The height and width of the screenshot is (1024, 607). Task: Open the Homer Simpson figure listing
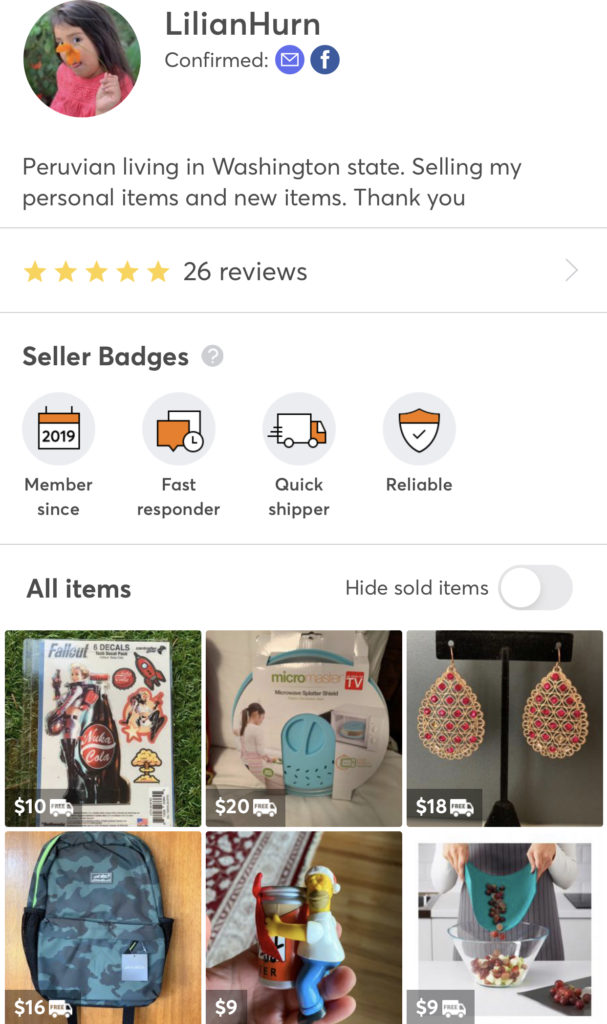click(304, 926)
